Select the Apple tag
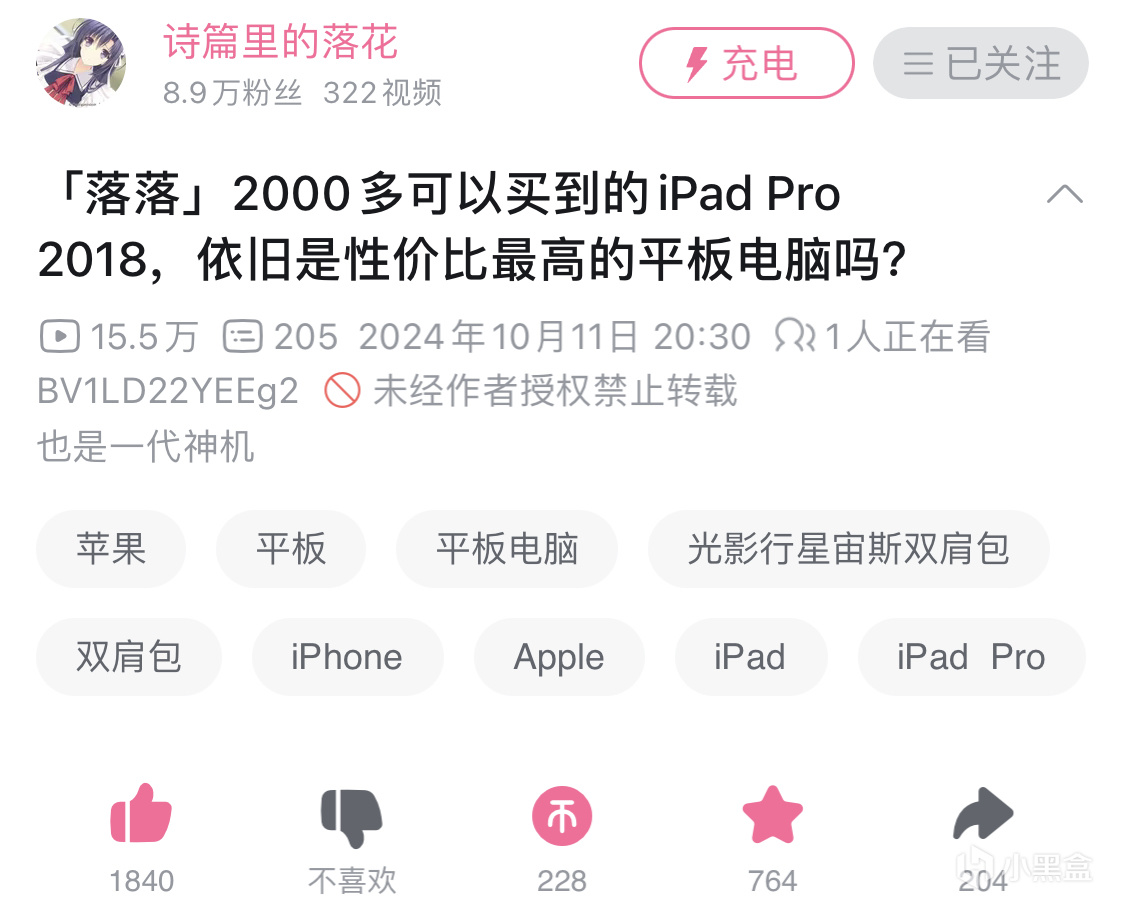Image resolution: width=1125 pixels, height=911 pixels. coord(559,657)
